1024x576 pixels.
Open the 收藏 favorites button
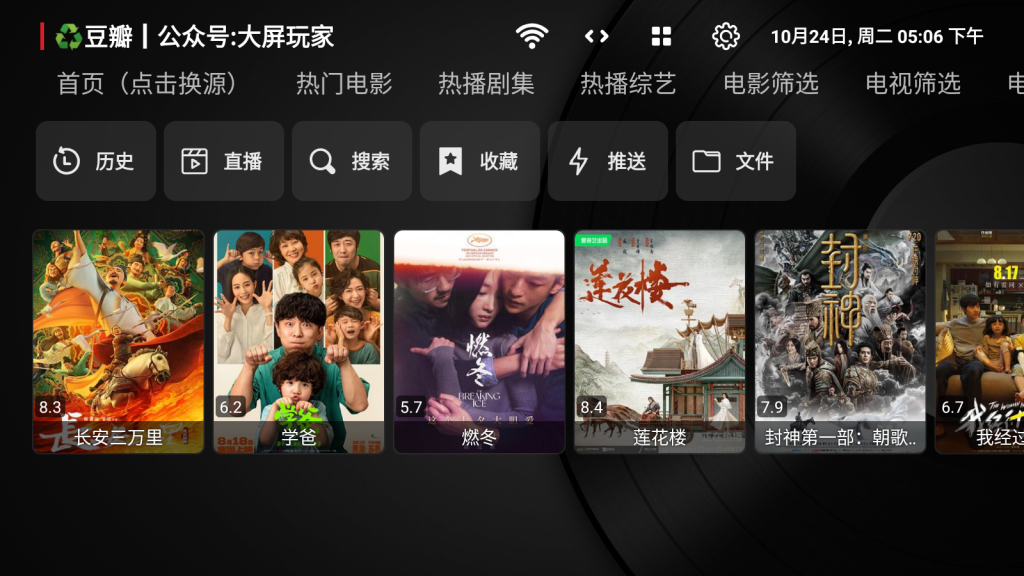[480, 161]
